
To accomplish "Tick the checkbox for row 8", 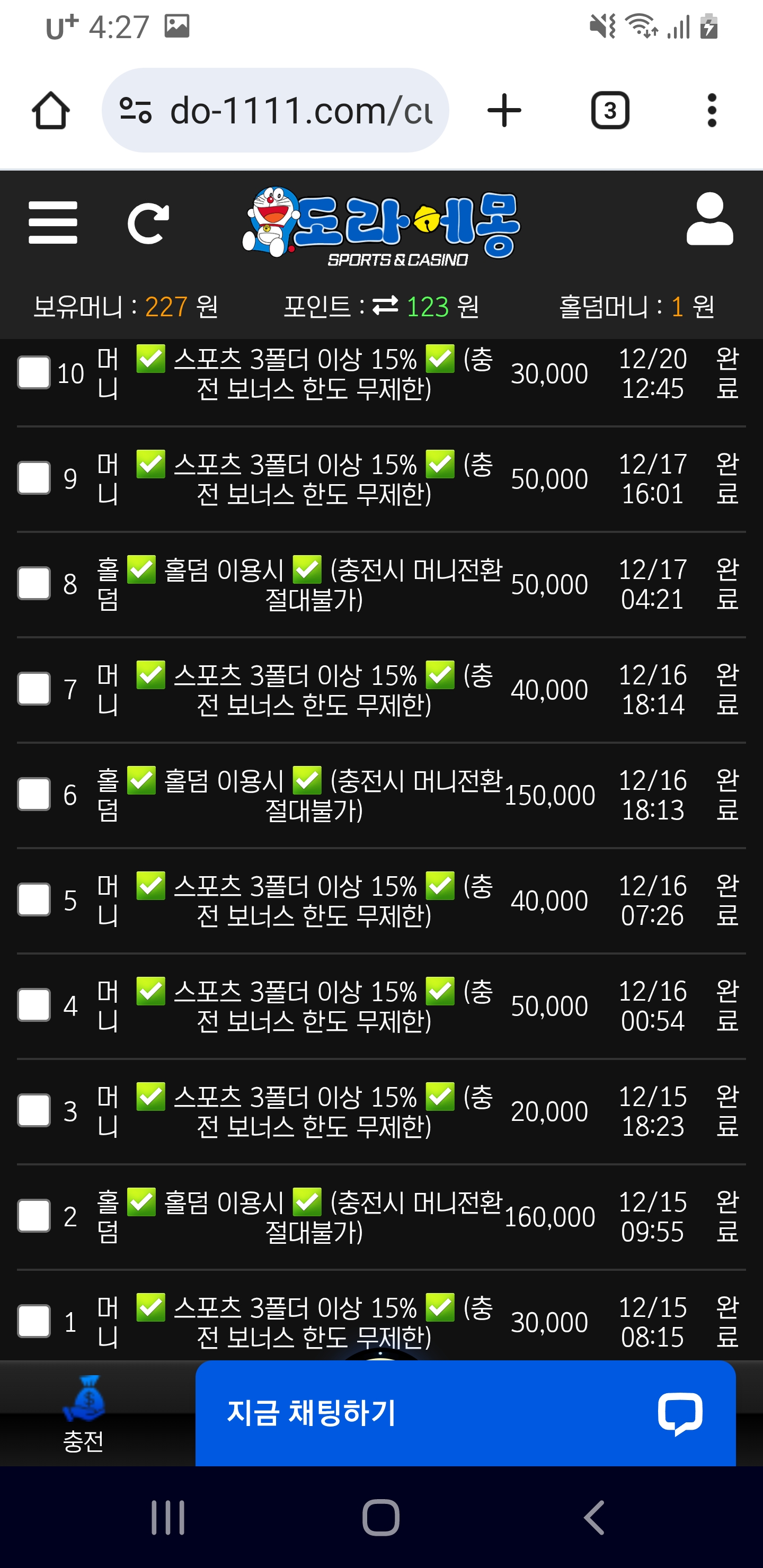I will coord(34,584).
